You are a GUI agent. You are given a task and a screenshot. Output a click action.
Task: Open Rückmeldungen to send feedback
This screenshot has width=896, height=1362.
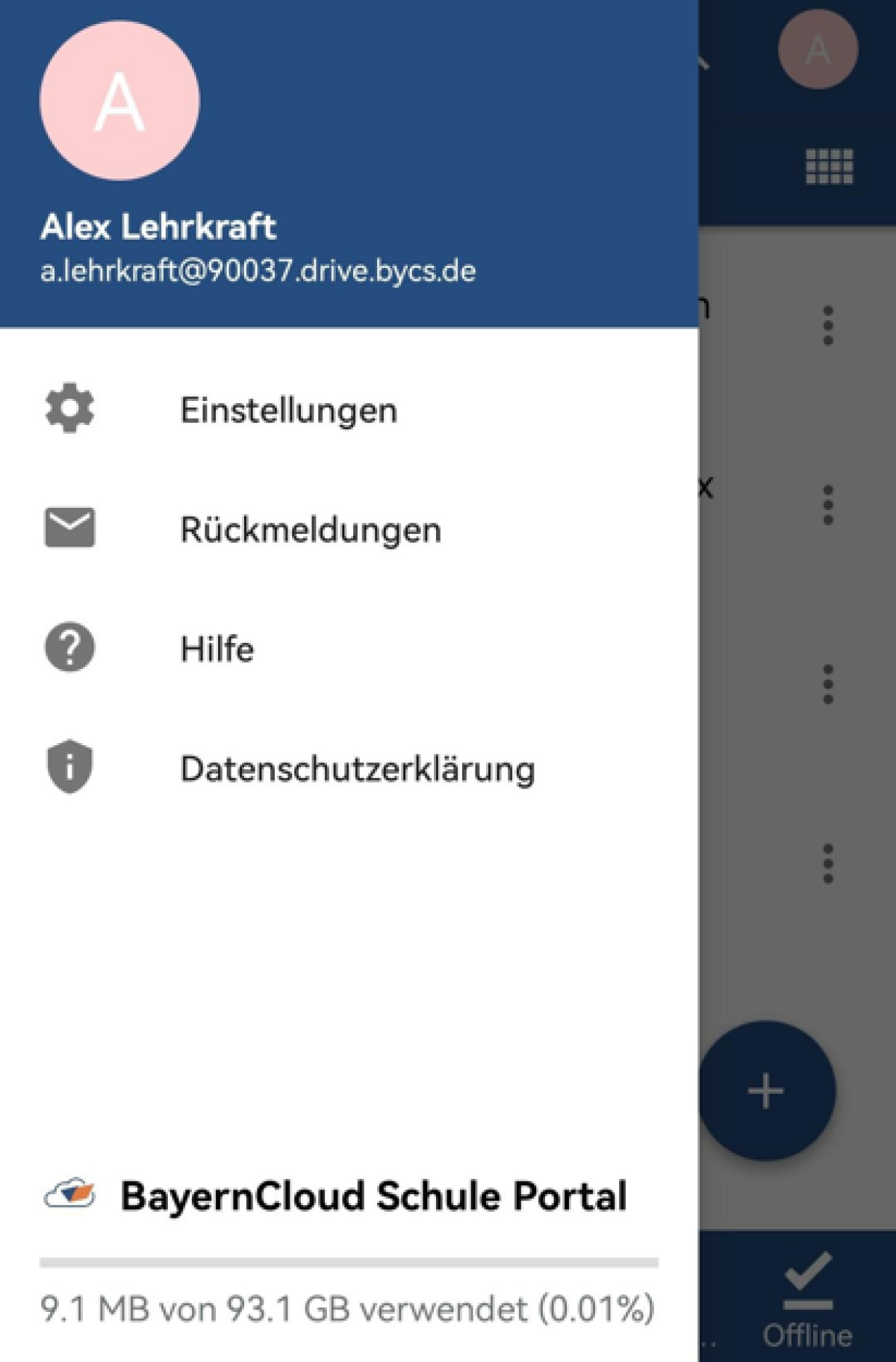pyautogui.click(x=310, y=529)
